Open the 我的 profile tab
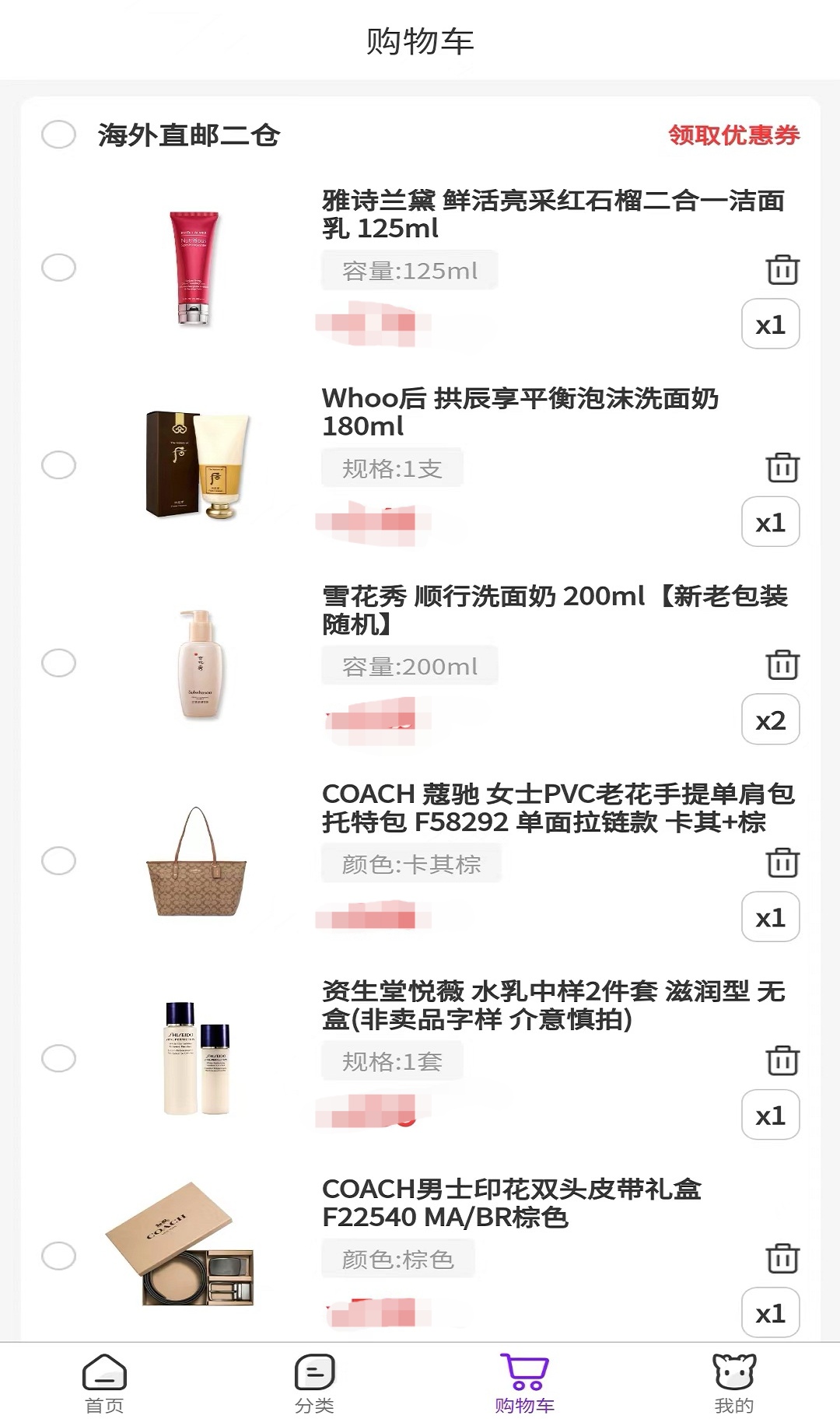This screenshot has width=840, height=1426. [734, 1383]
